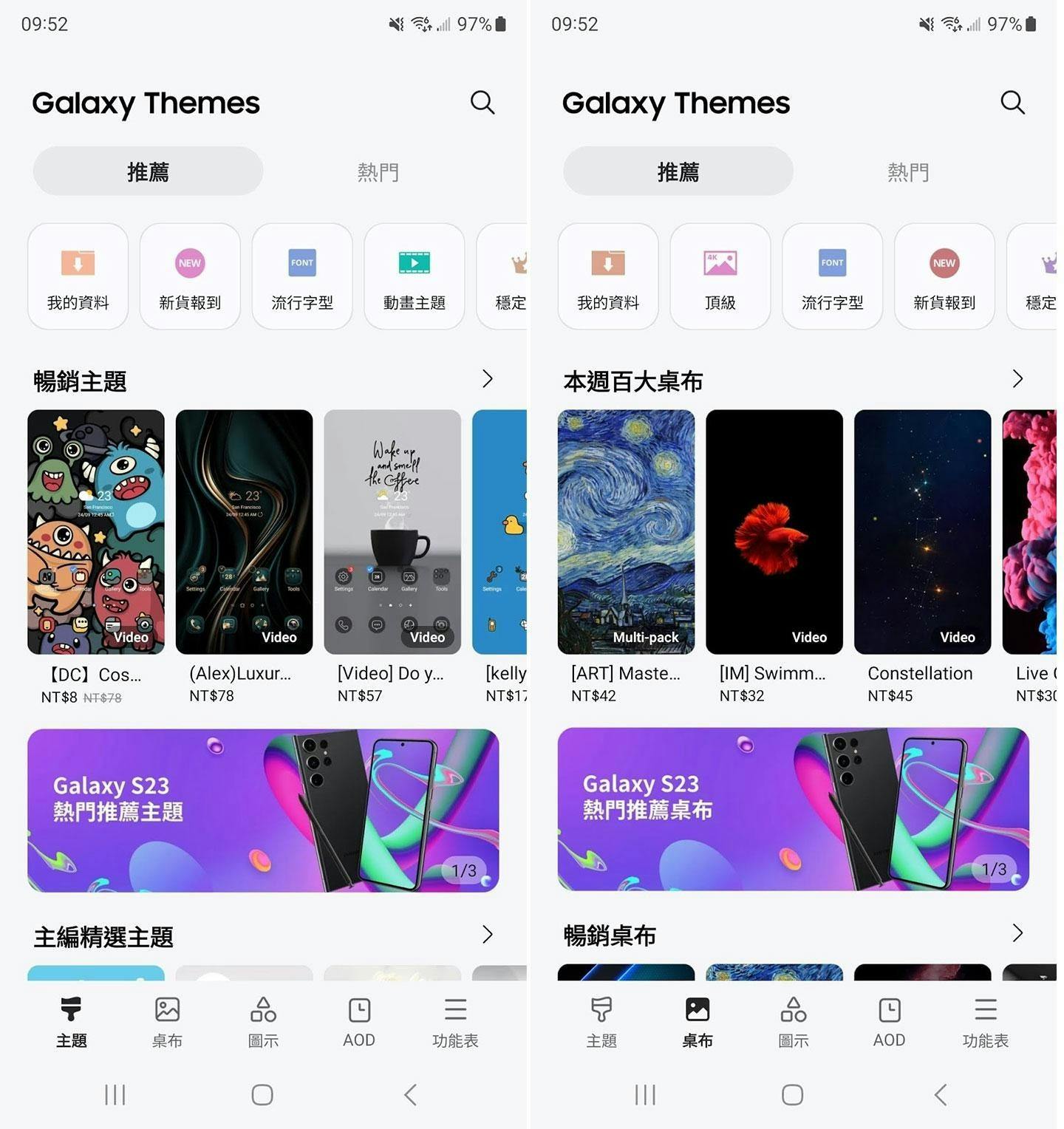The width and height of the screenshot is (1064, 1129).
Task: View the [IM] Swimm... video wallpaper
Action: (x=774, y=532)
